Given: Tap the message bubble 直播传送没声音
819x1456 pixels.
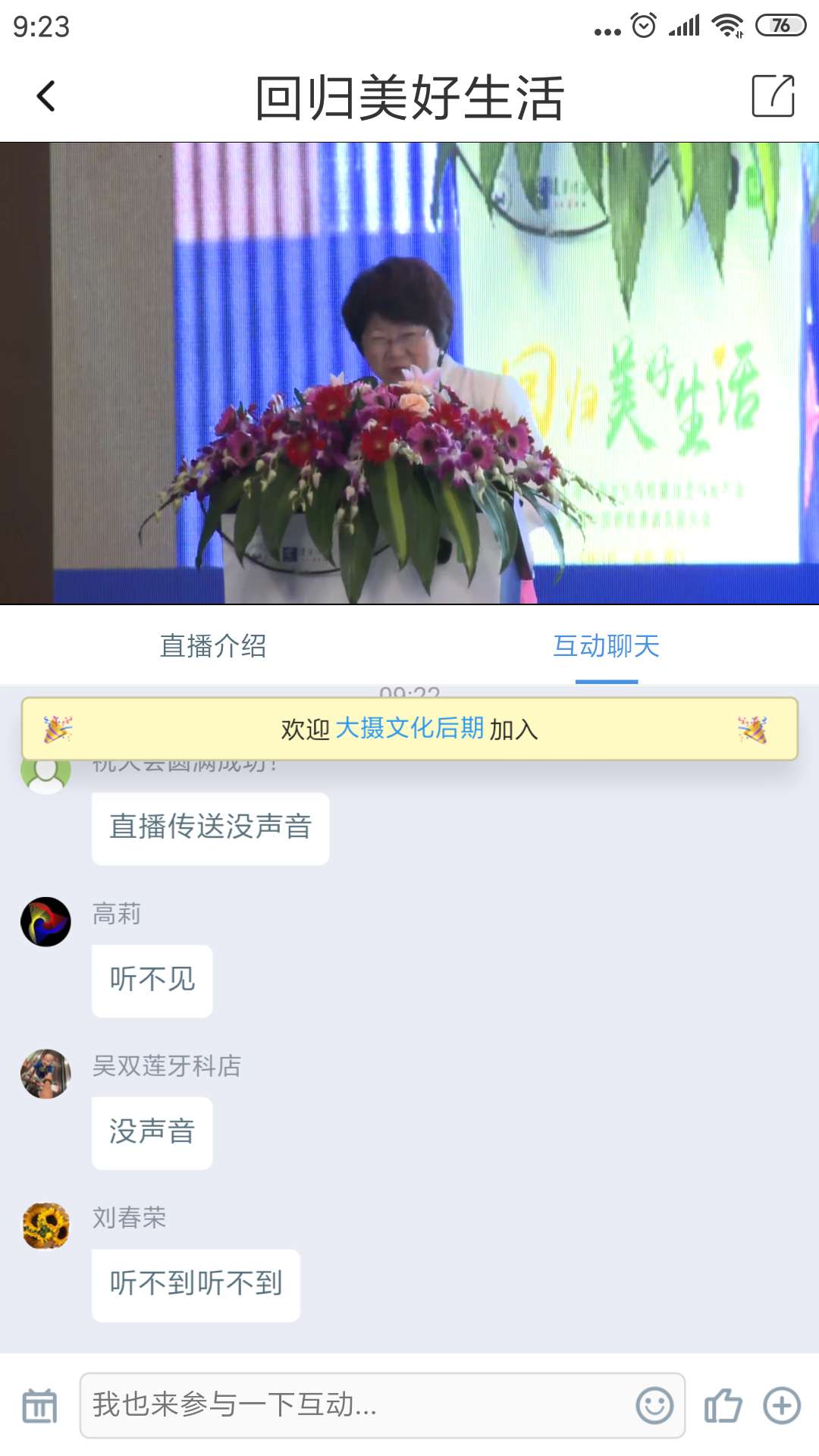Looking at the screenshot, I should [210, 828].
